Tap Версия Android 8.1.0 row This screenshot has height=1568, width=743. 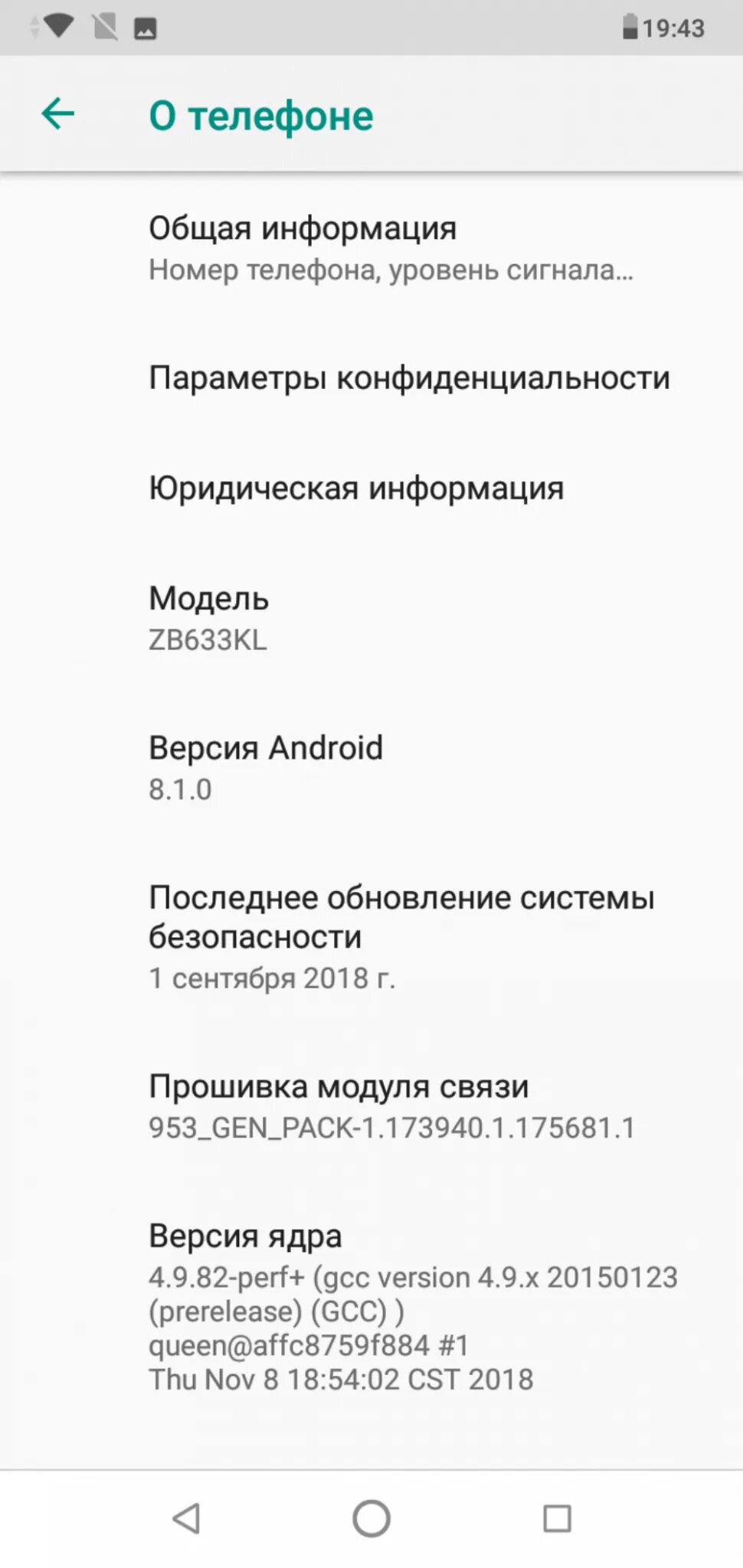[x=371, y=768]
